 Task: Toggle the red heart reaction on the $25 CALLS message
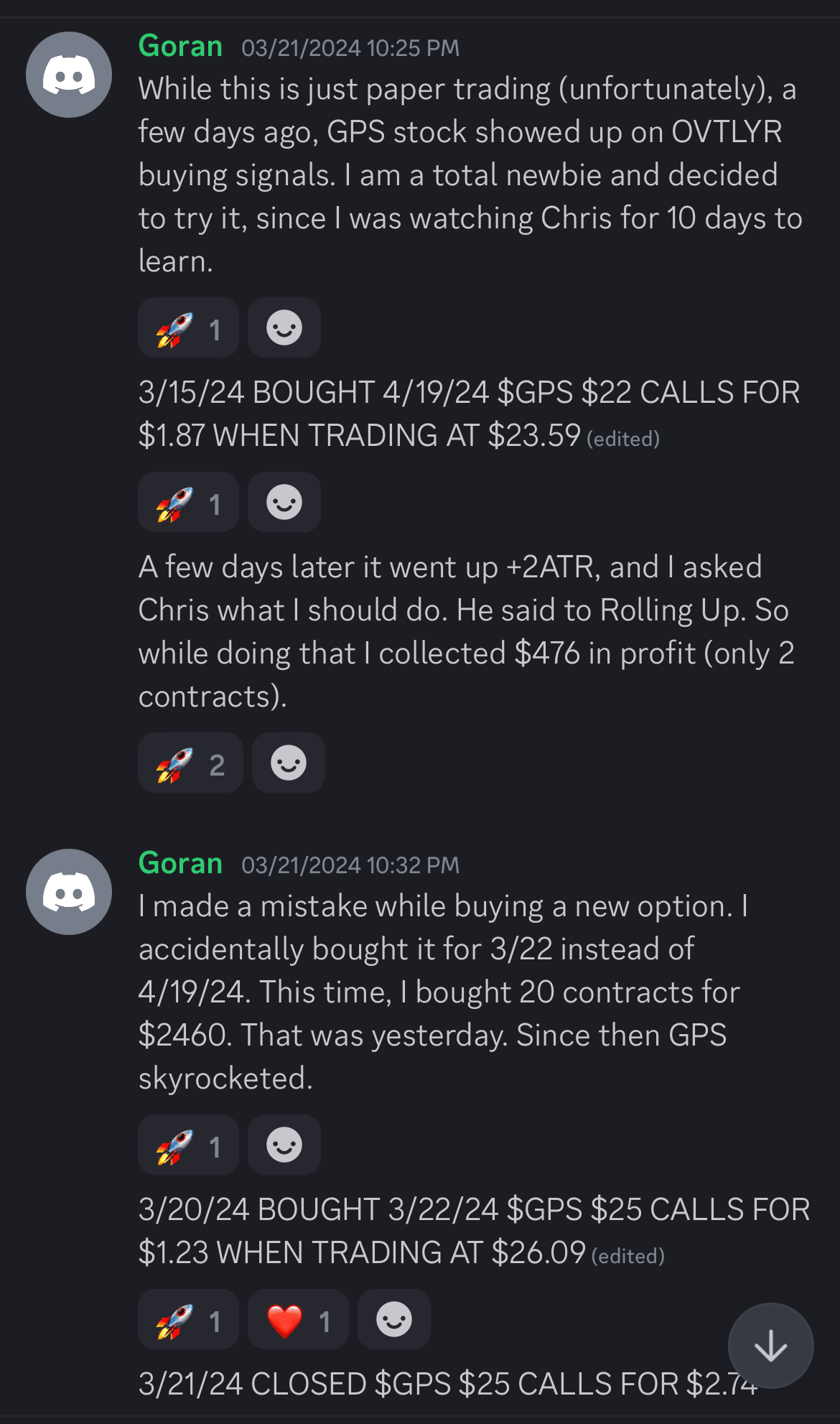click(x=297, y=1318)
